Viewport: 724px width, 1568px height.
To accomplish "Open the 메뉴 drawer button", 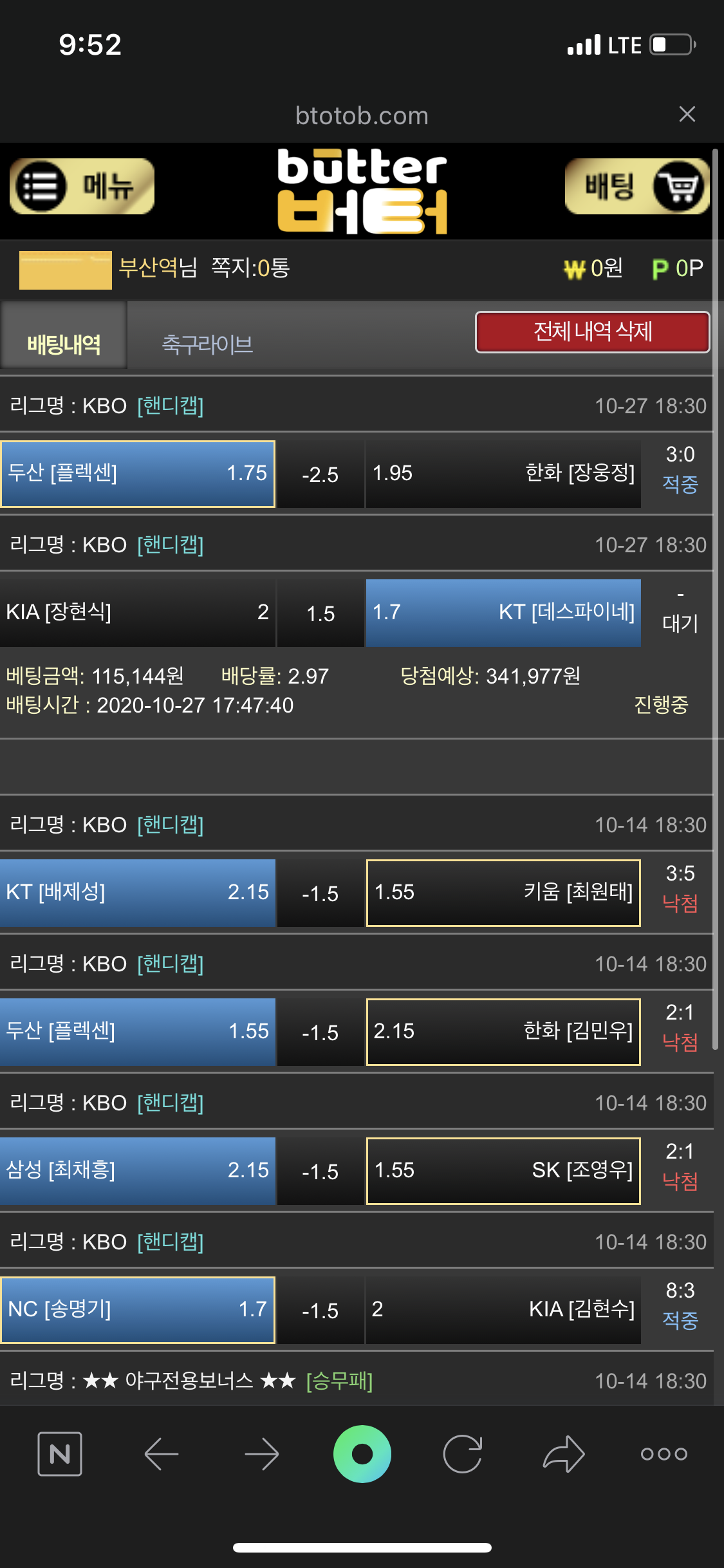I will coord(82,187).
